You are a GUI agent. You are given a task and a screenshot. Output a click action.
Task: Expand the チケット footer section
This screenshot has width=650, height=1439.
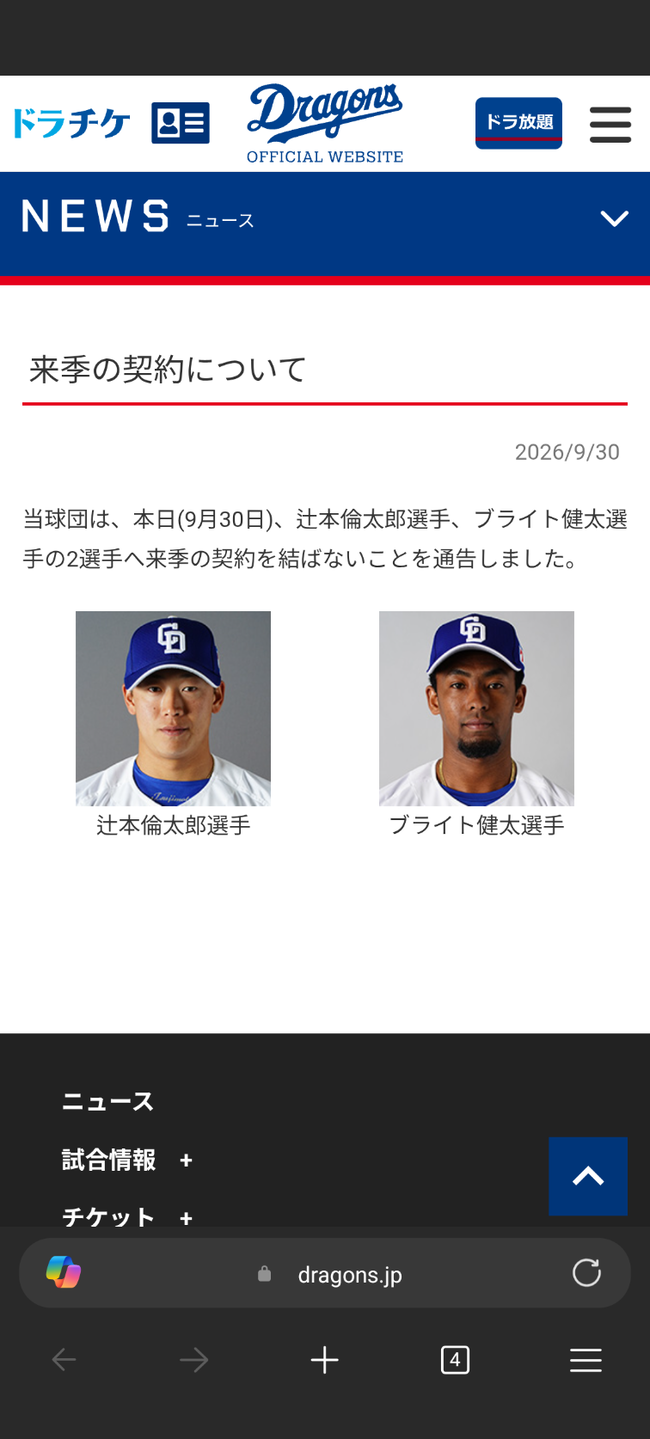[x=186, y=1217]
